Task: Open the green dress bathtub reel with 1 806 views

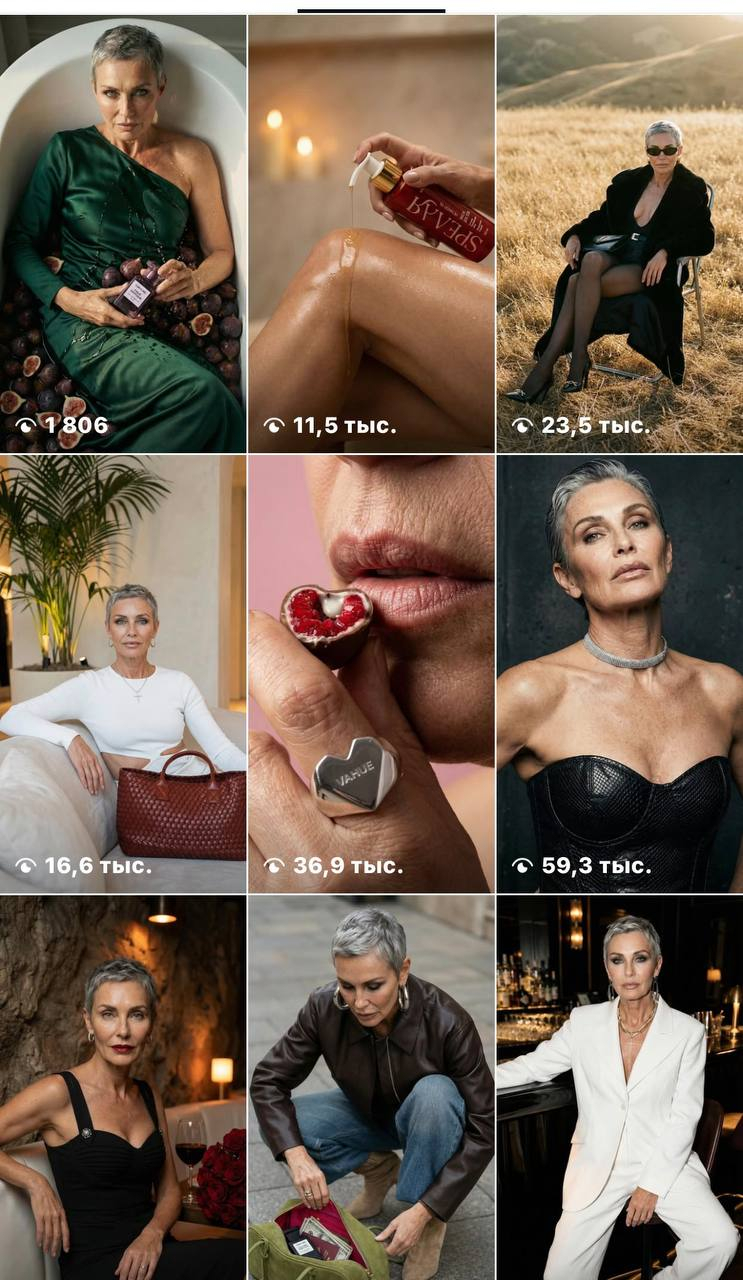Action: [123, 234]
